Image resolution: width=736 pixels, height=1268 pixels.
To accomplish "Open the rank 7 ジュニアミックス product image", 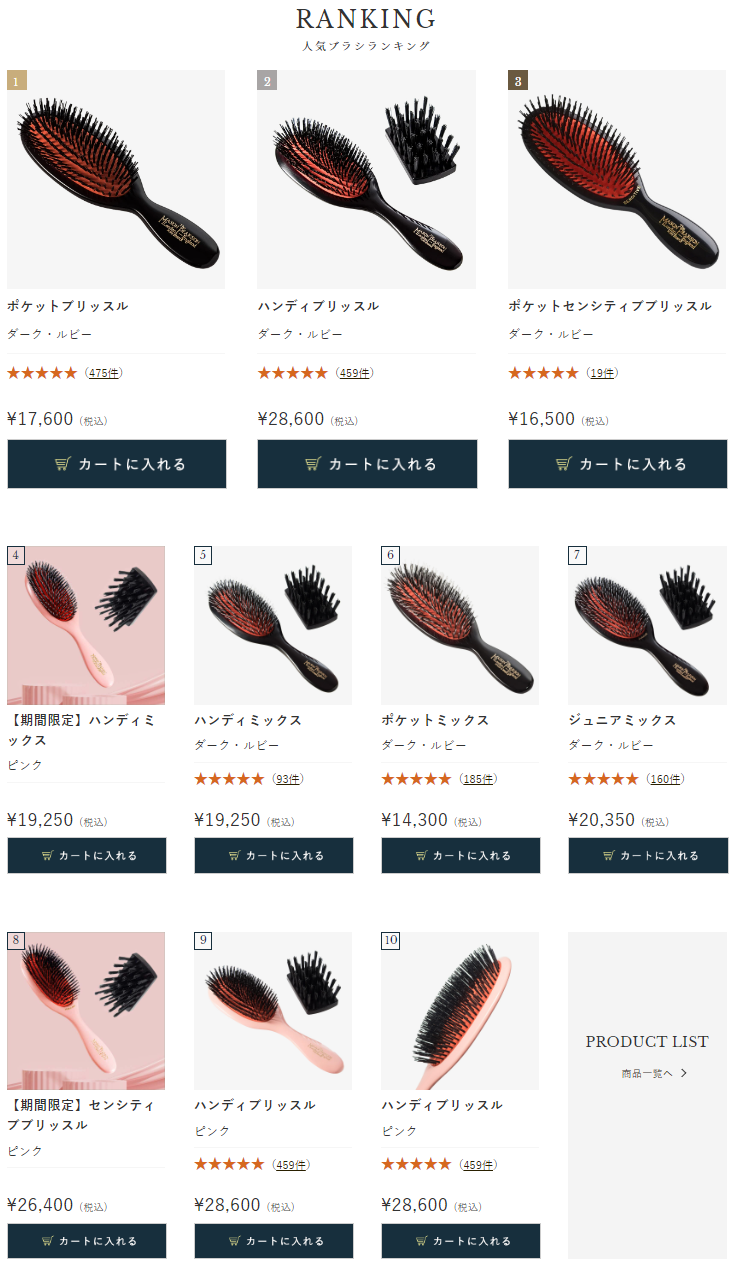I will [647, 625].
